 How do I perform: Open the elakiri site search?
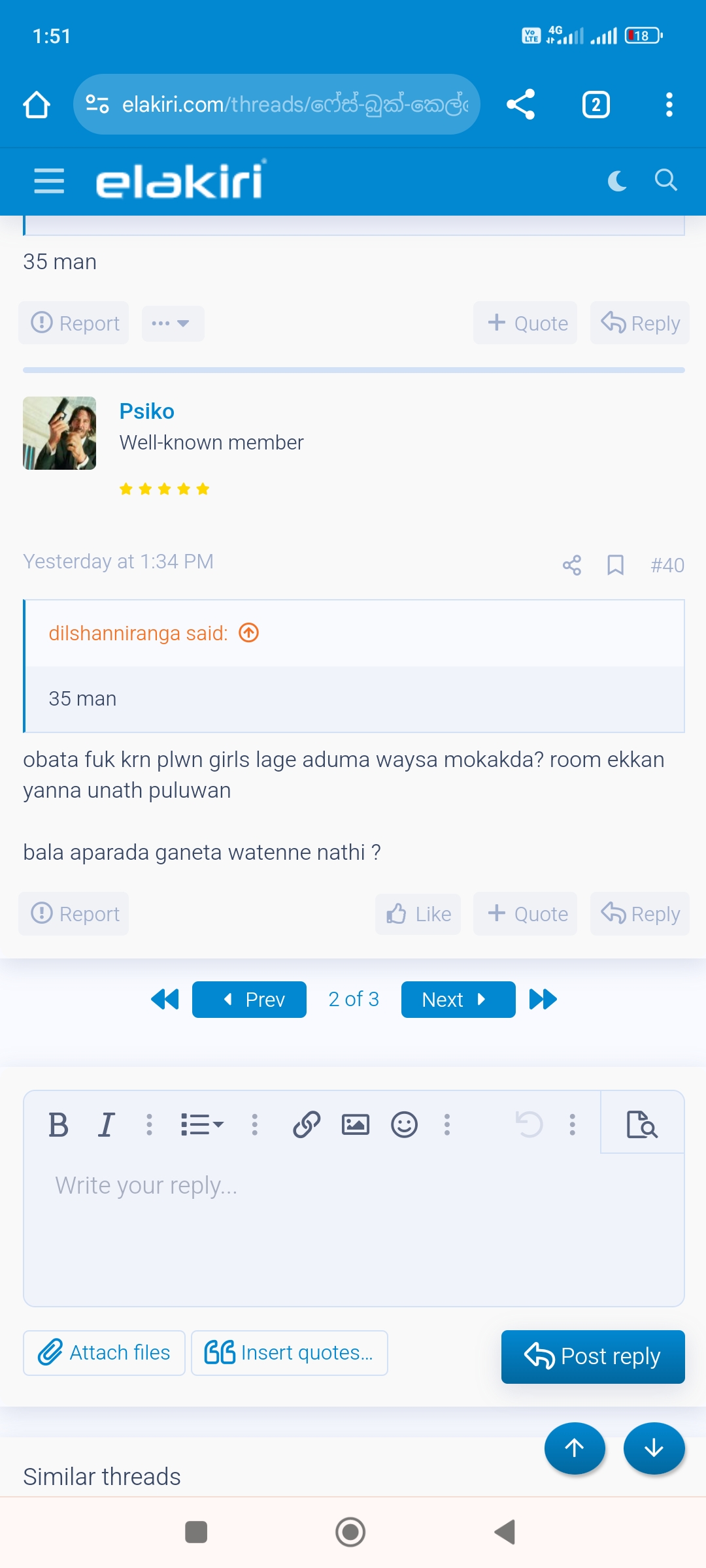(x=665, y=180)
